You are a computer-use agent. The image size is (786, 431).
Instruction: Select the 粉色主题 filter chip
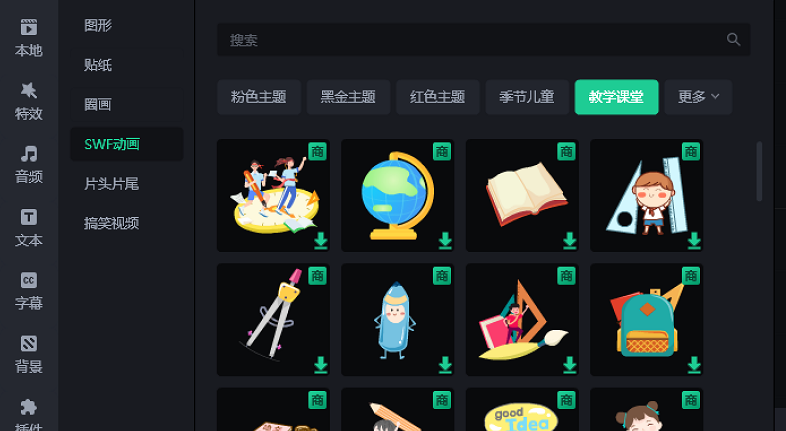[x=258, y=97]
